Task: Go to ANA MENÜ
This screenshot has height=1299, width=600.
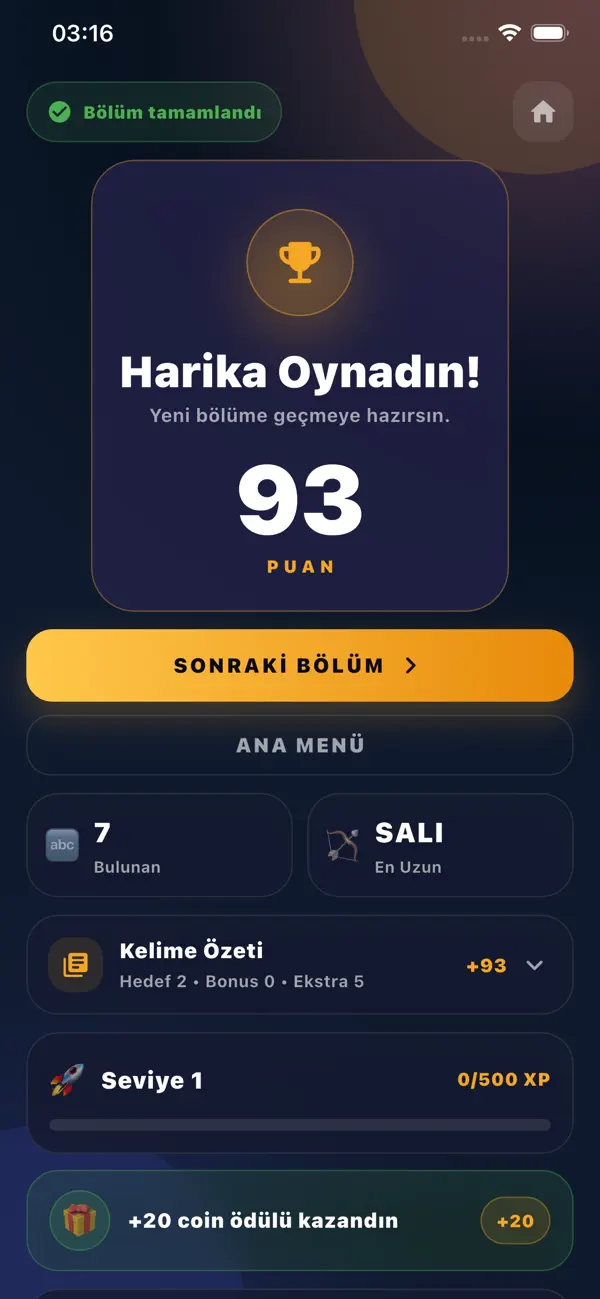Action: tap(300, 745)
